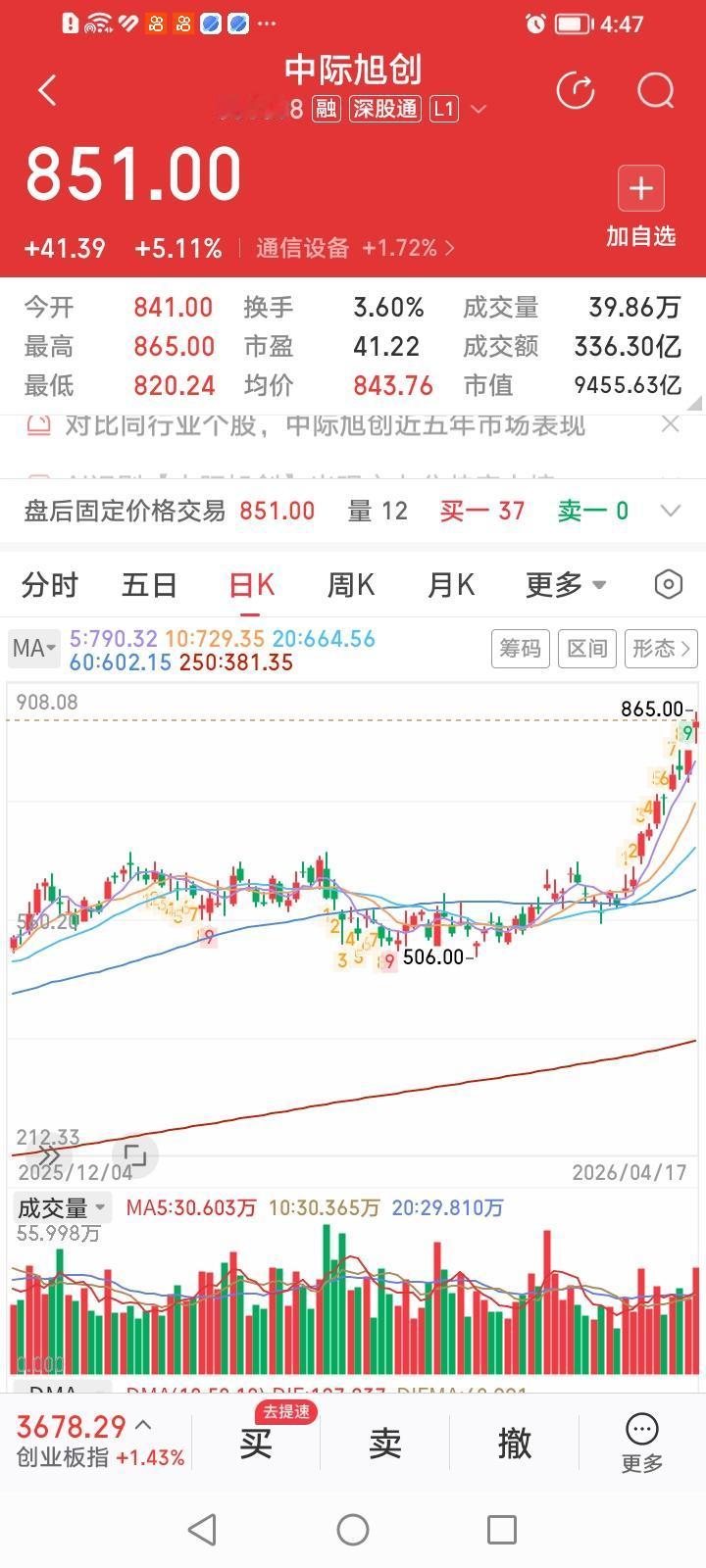Open the 成交量 volume indicator dropdown
706x1568 pixels.
[61, 1207]
